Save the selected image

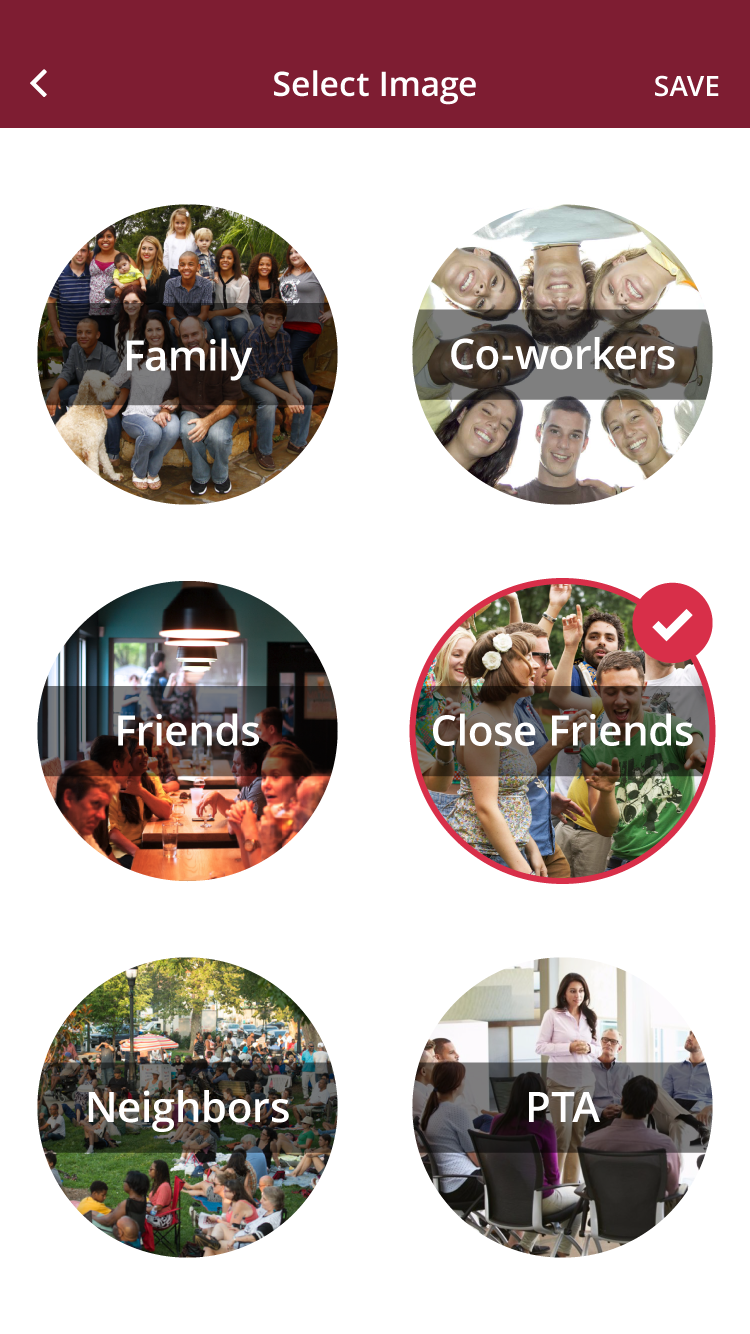(686, 86)
